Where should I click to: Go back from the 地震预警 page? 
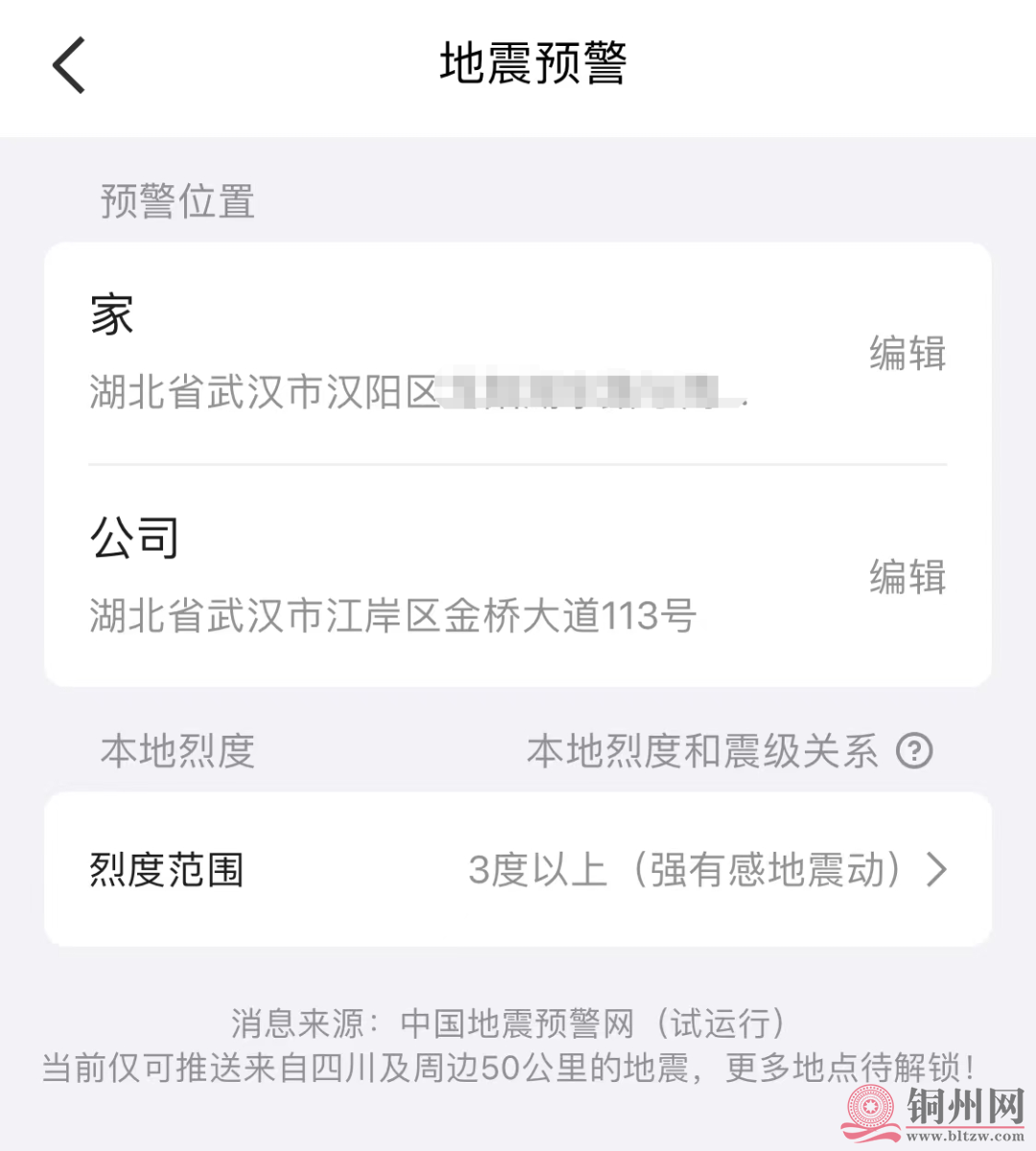pos(69,65)
